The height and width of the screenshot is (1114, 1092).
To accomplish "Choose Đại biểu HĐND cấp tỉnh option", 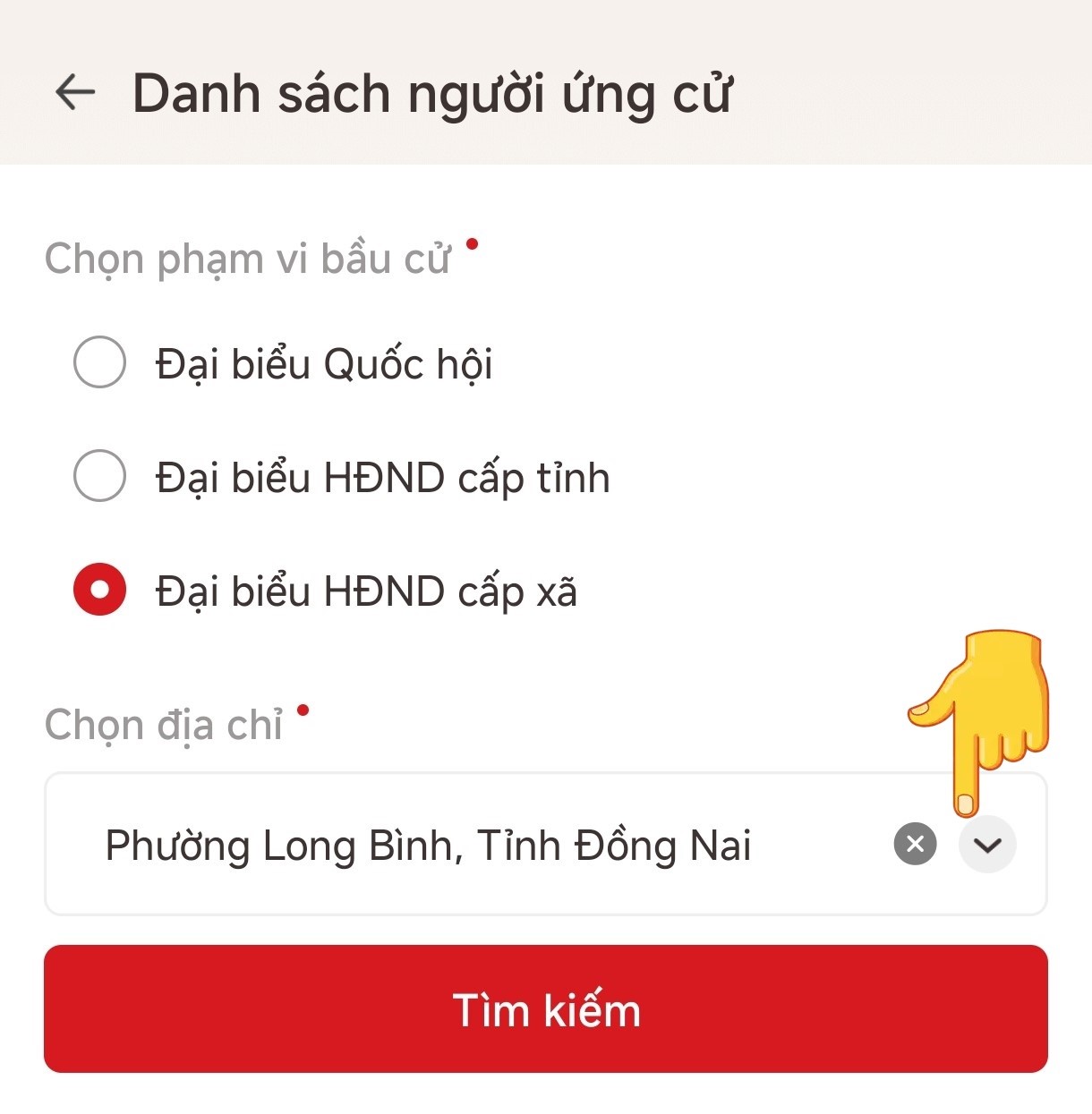I will coord(100,476).
